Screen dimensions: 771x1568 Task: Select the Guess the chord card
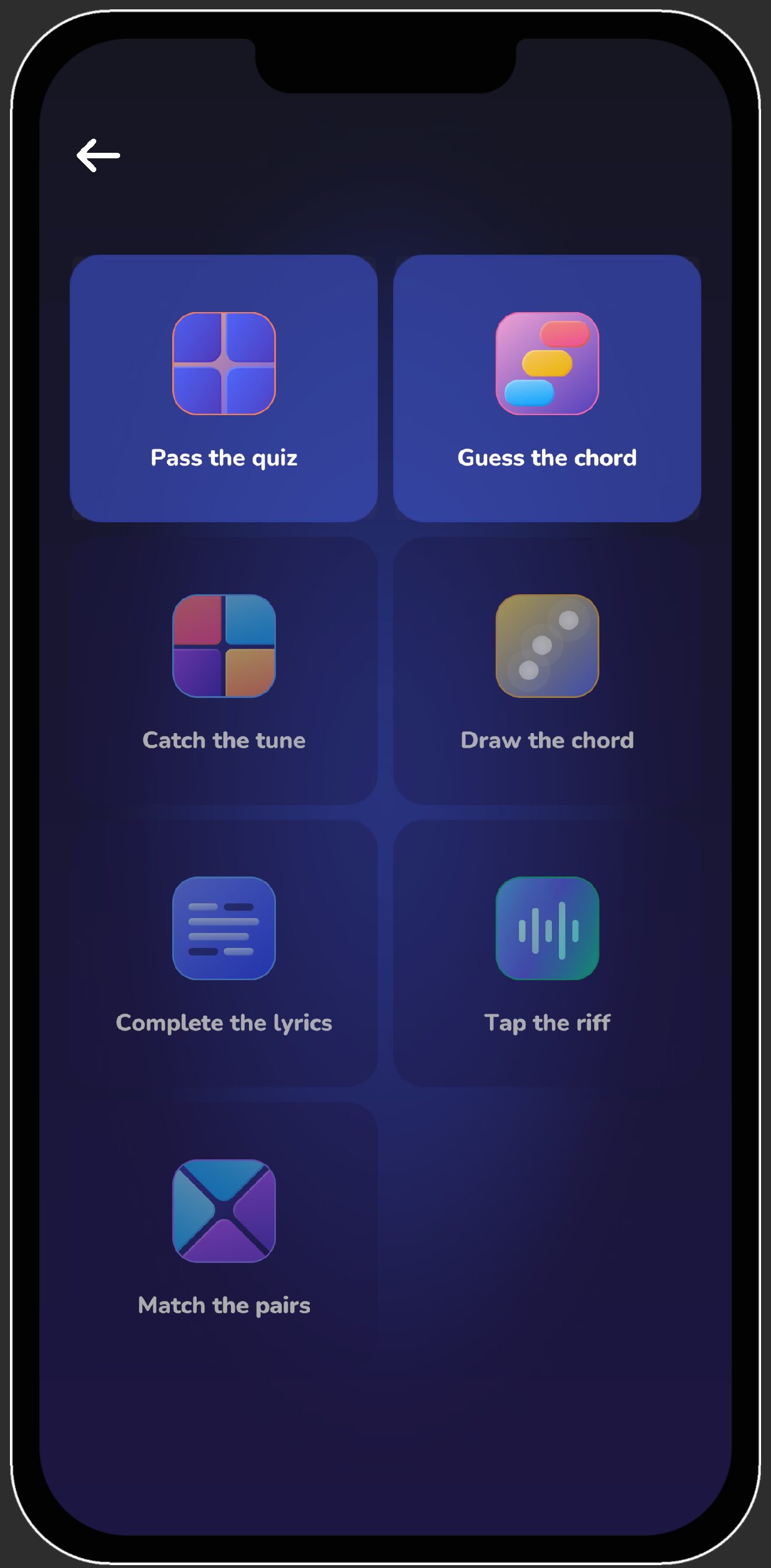547,388
